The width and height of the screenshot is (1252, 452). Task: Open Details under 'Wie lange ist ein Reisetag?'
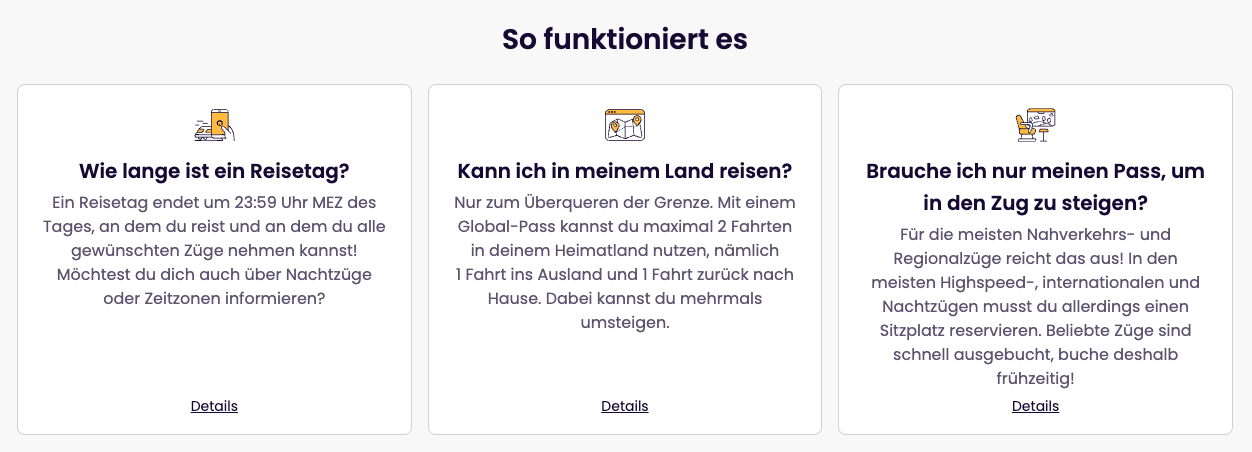214,406
